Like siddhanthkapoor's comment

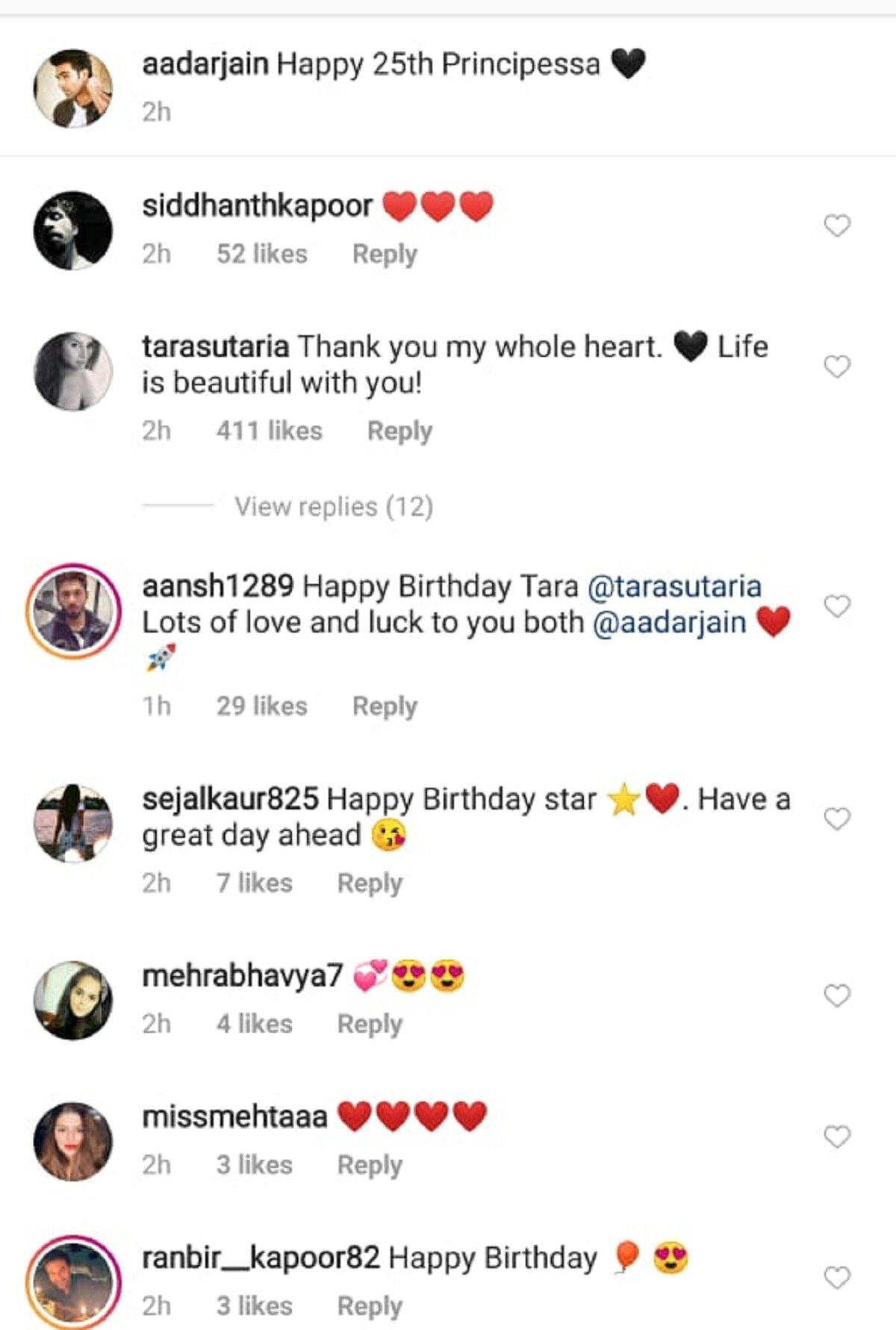[837, 225]
